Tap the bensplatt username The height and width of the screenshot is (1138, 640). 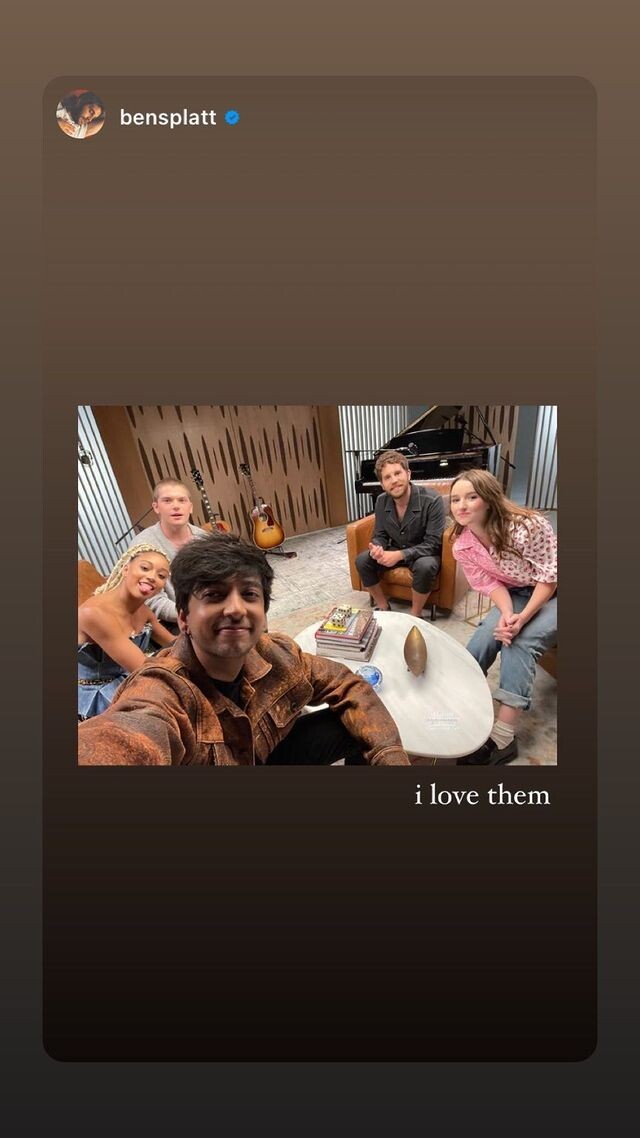168,118
